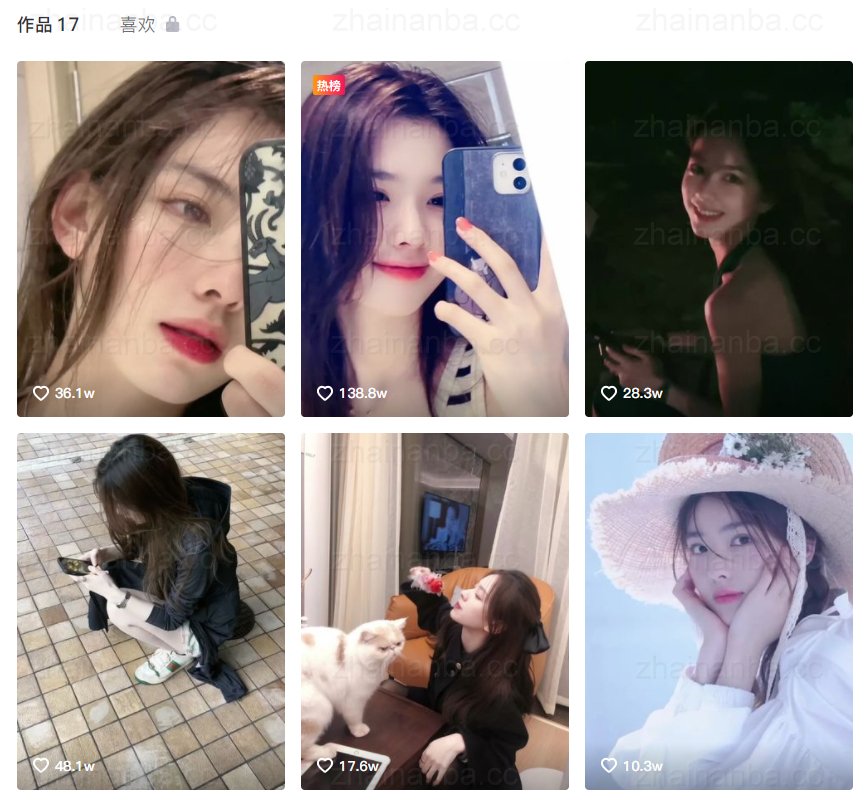Open the 热榜 video with 138.8w likes
Screen dimensions: 866x803
[434, 238]
